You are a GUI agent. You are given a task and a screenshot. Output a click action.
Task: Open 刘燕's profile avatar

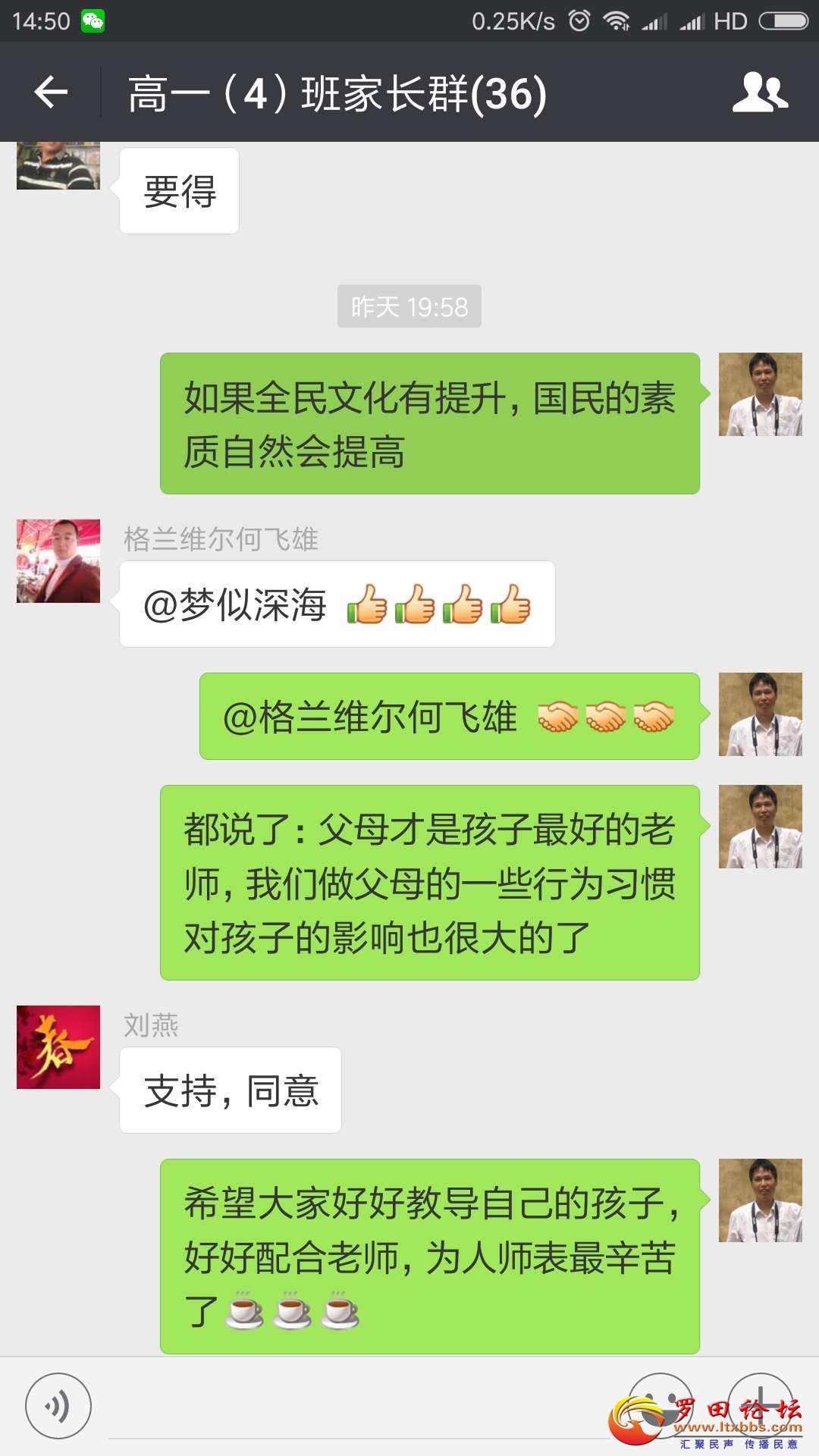[x=58, y=1047]
